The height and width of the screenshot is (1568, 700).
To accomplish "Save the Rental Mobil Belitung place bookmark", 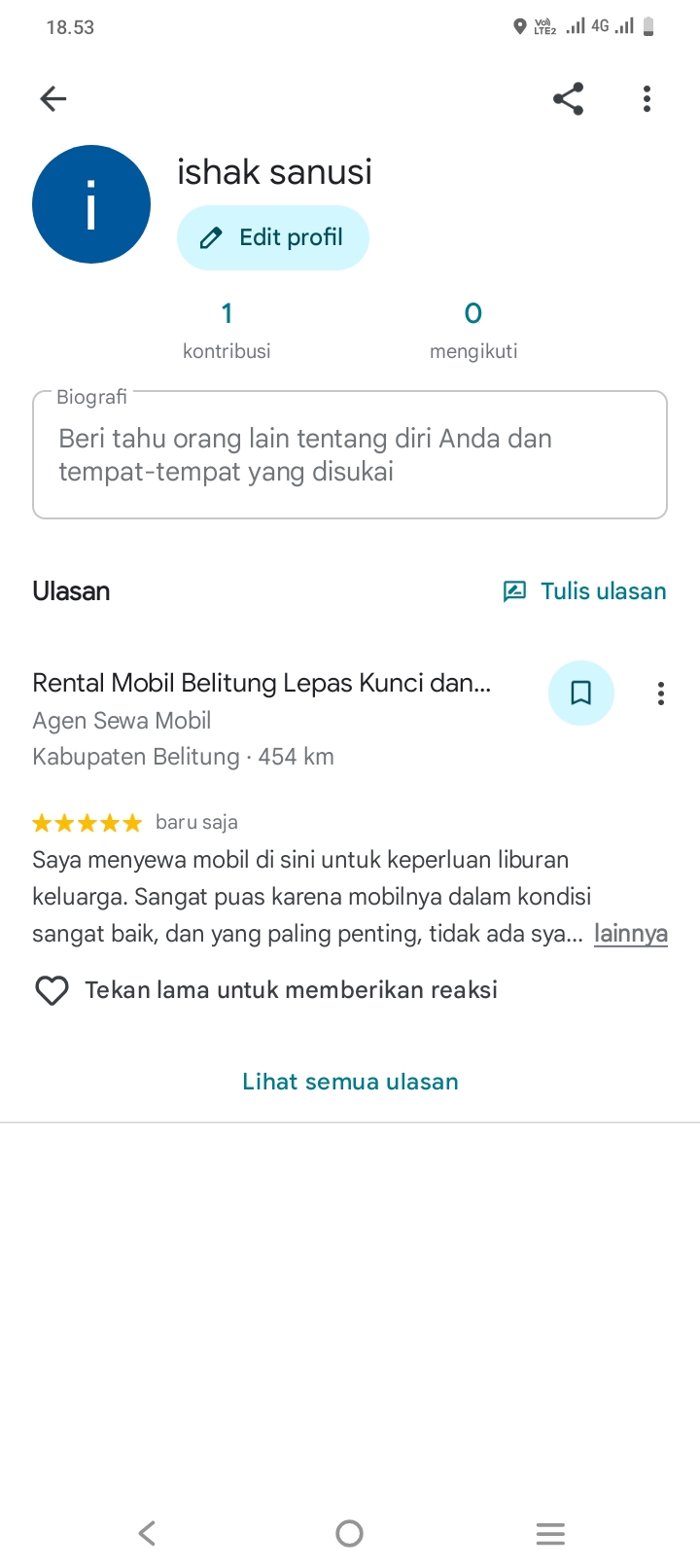I will pyautogui.click(x=581, y=693).
